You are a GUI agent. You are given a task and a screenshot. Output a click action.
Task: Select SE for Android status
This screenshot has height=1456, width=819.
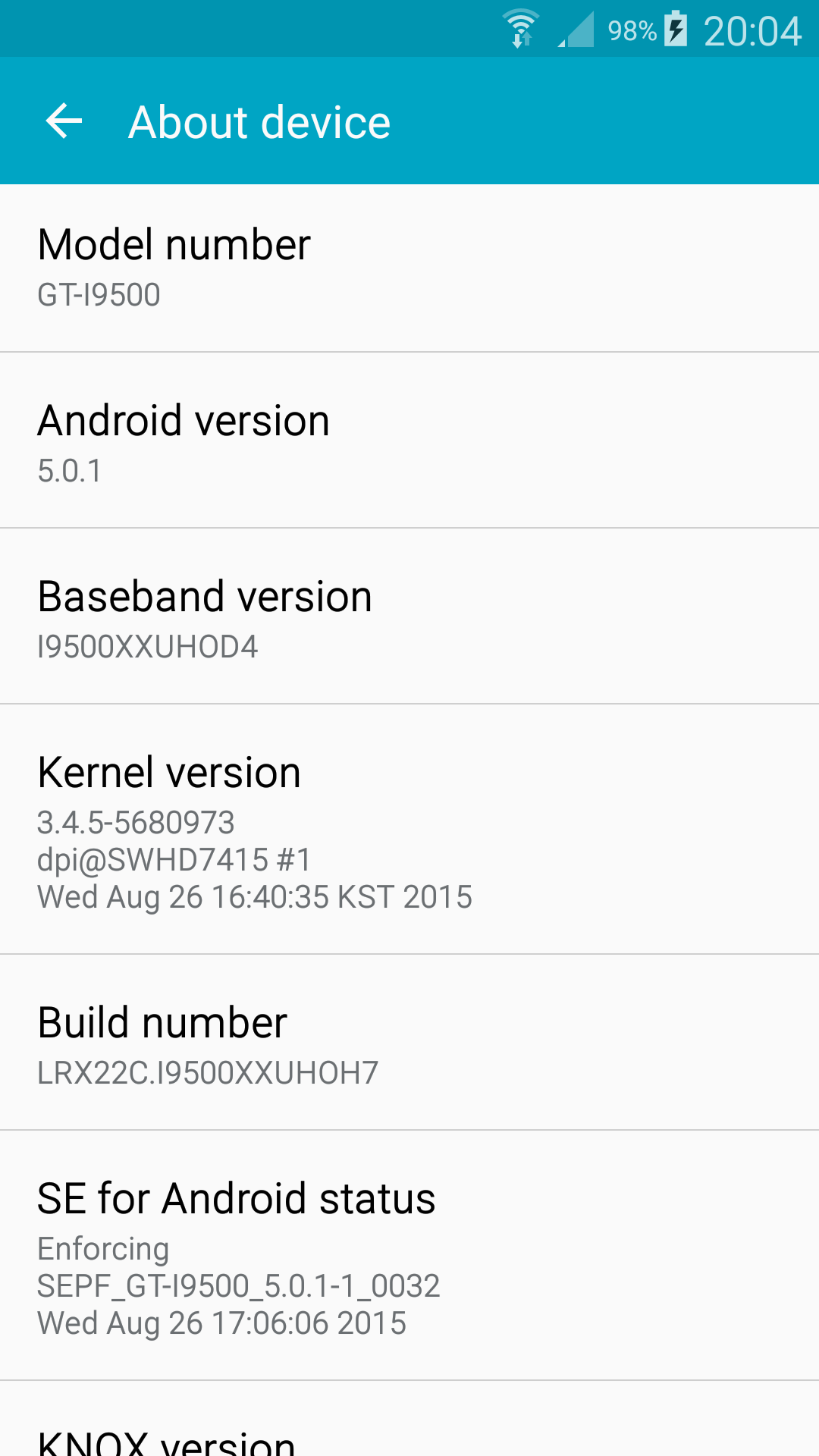(409, 1256)
